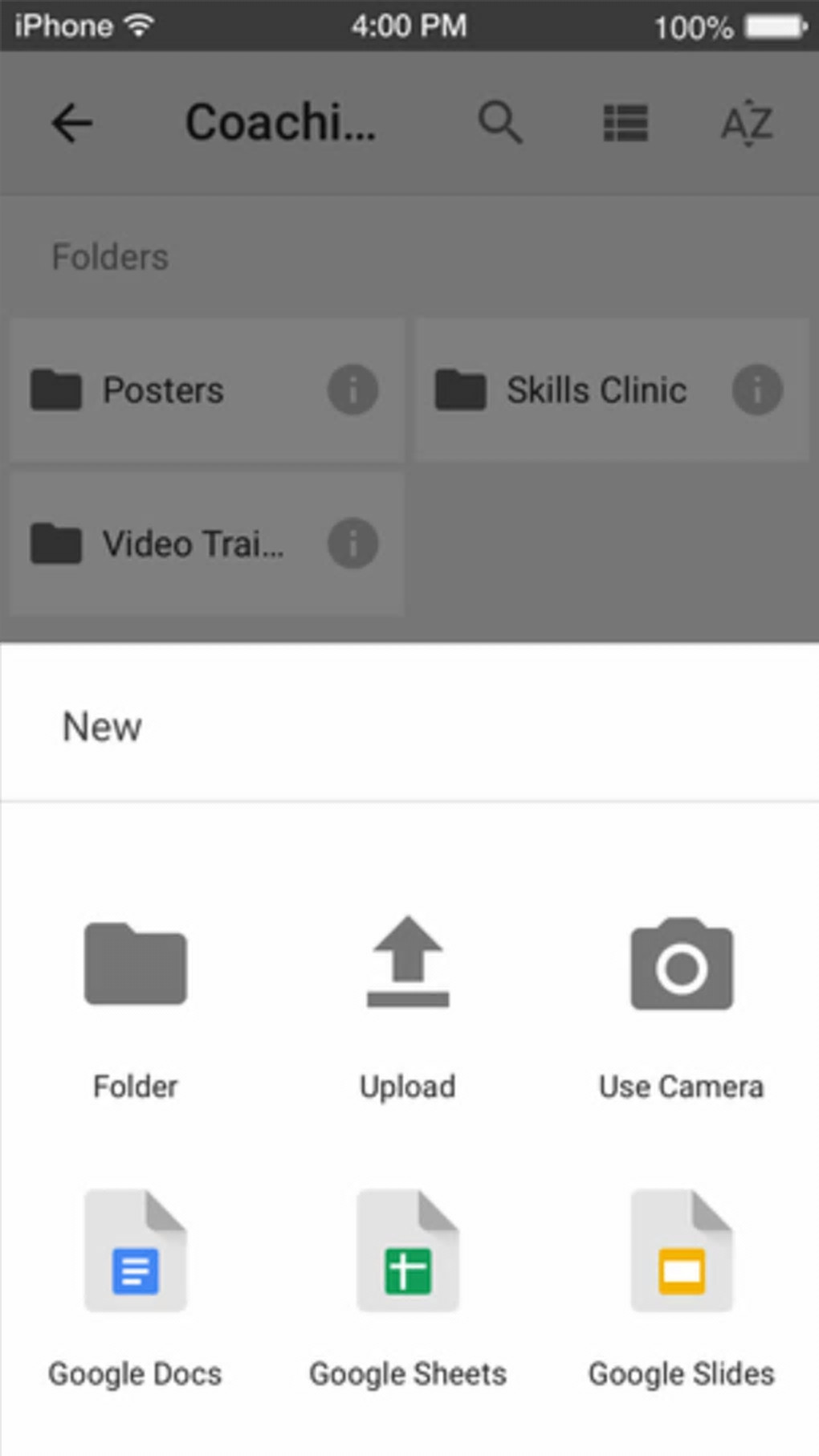819x1456 pixels.
Task: Go back with the arrow icon
Action: 72,124
